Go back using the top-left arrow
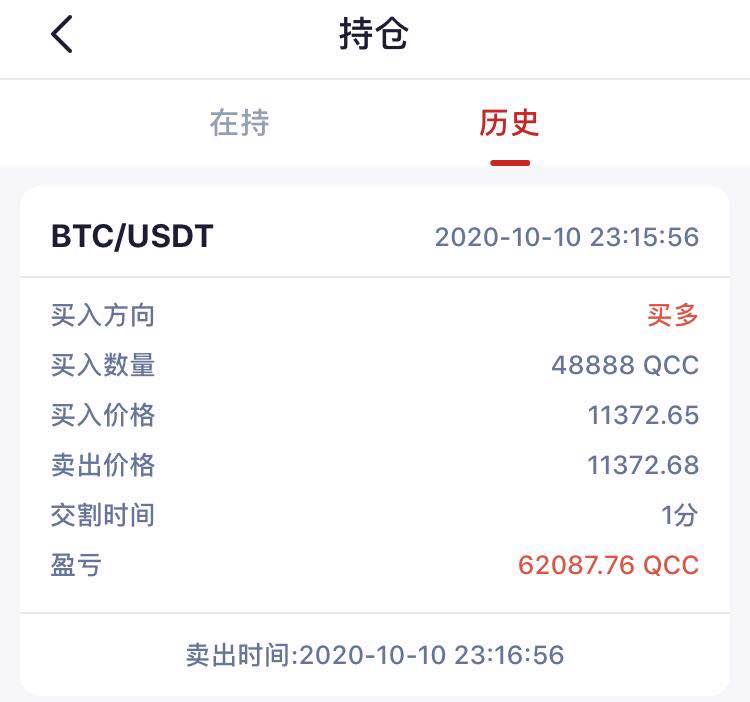The height and width of the screenshot is (702, 750). coord(62,35)
